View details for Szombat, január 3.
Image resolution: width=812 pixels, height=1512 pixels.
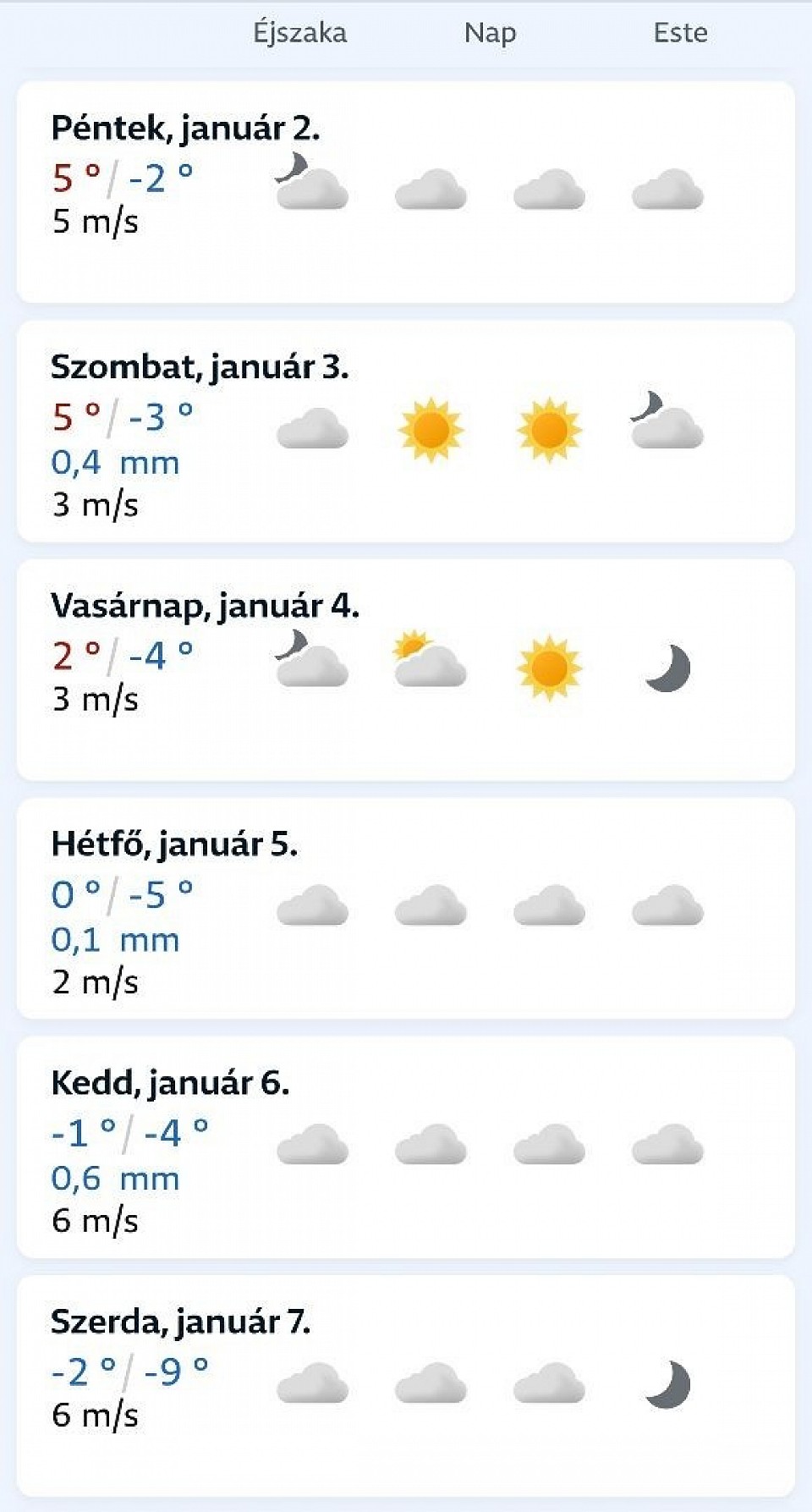[x=406, y=432]
